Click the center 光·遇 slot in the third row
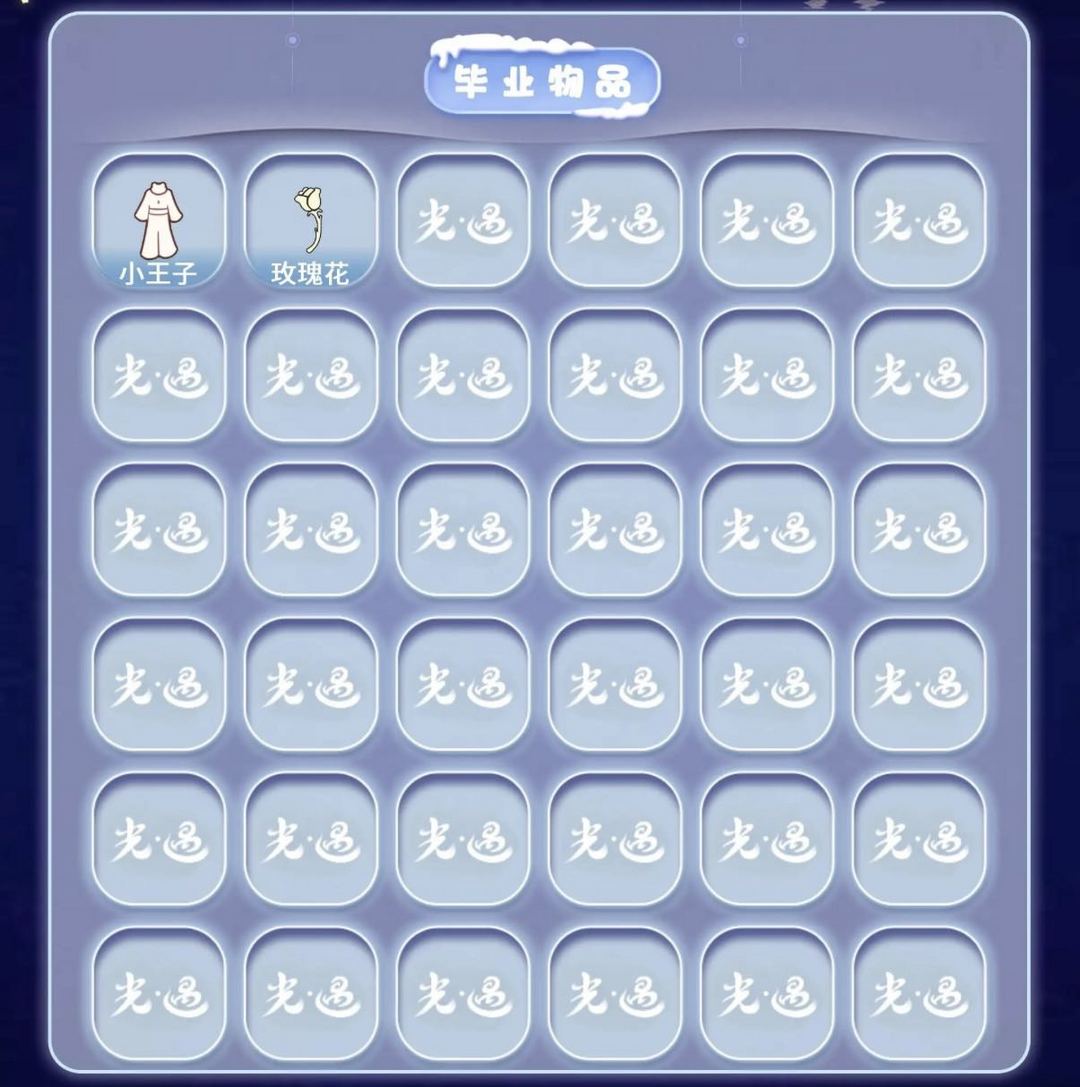Image resolution: width=1080 pixels, height=1087 pixels. (x=614, y=530)
